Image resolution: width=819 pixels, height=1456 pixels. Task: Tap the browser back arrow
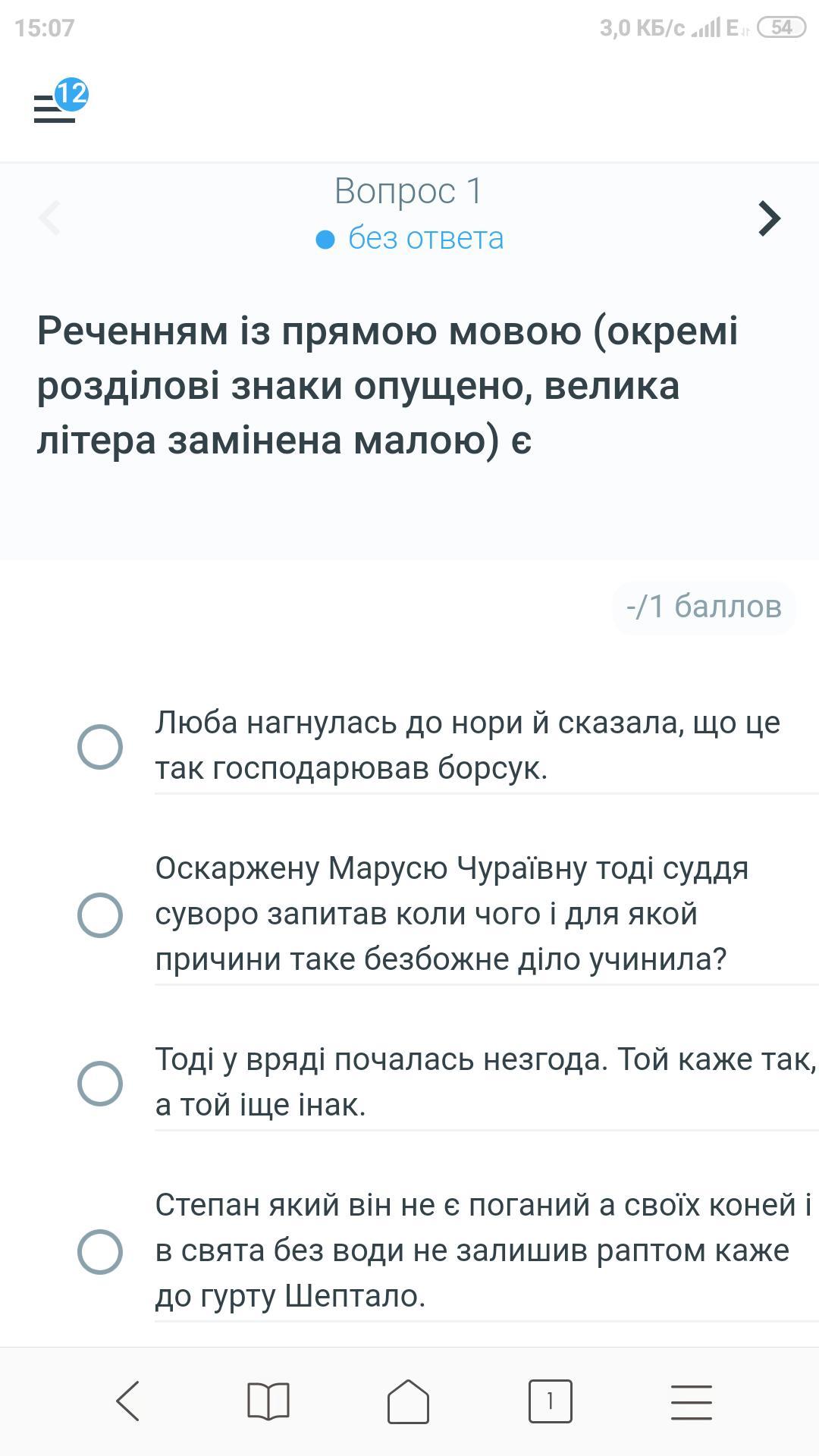(x=128, y=1401)
